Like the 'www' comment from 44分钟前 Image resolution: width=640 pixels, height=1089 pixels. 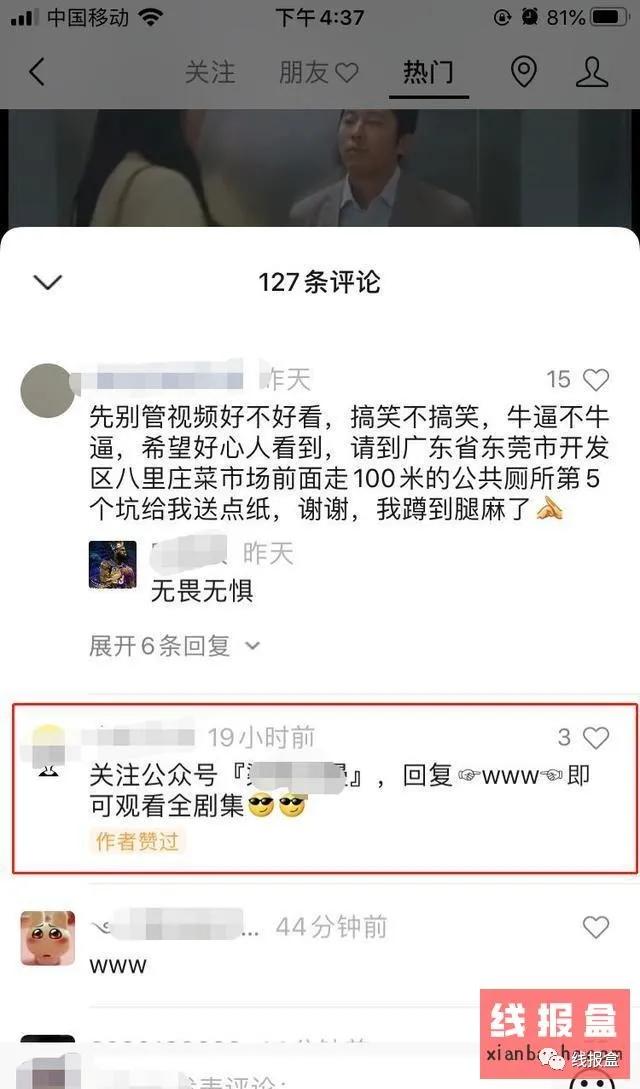(596, 927)
